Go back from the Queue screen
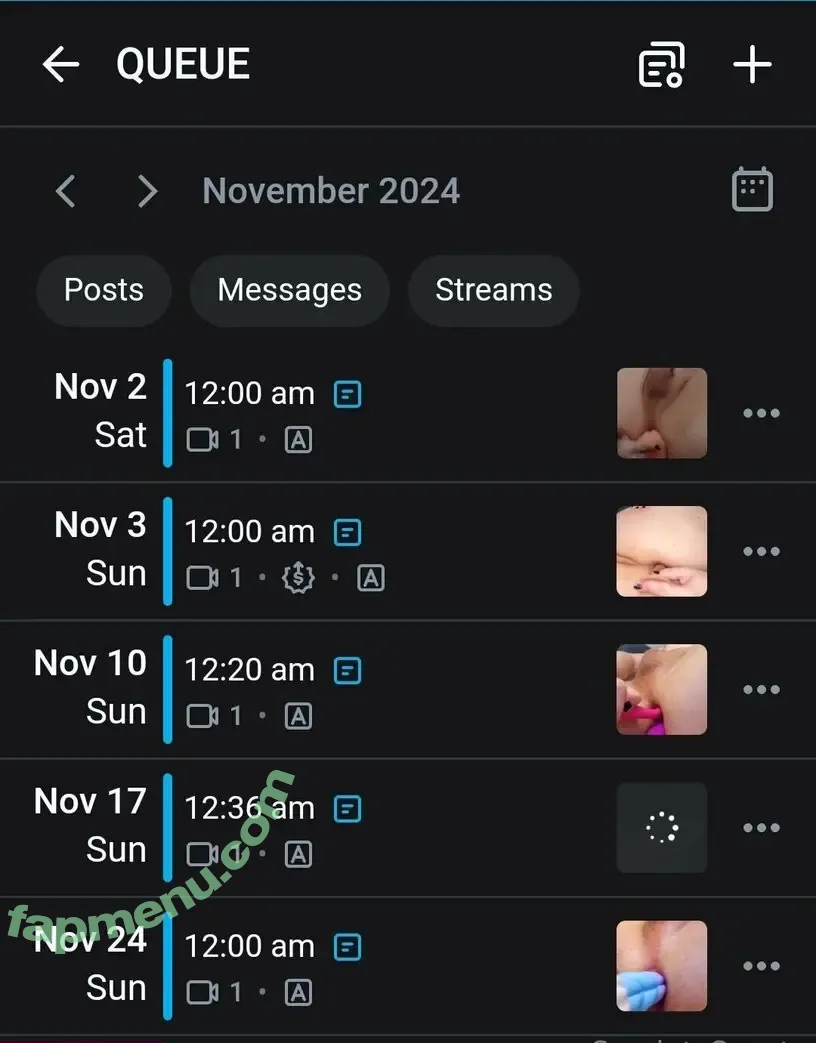816x1043 pixels. point(61,65)
